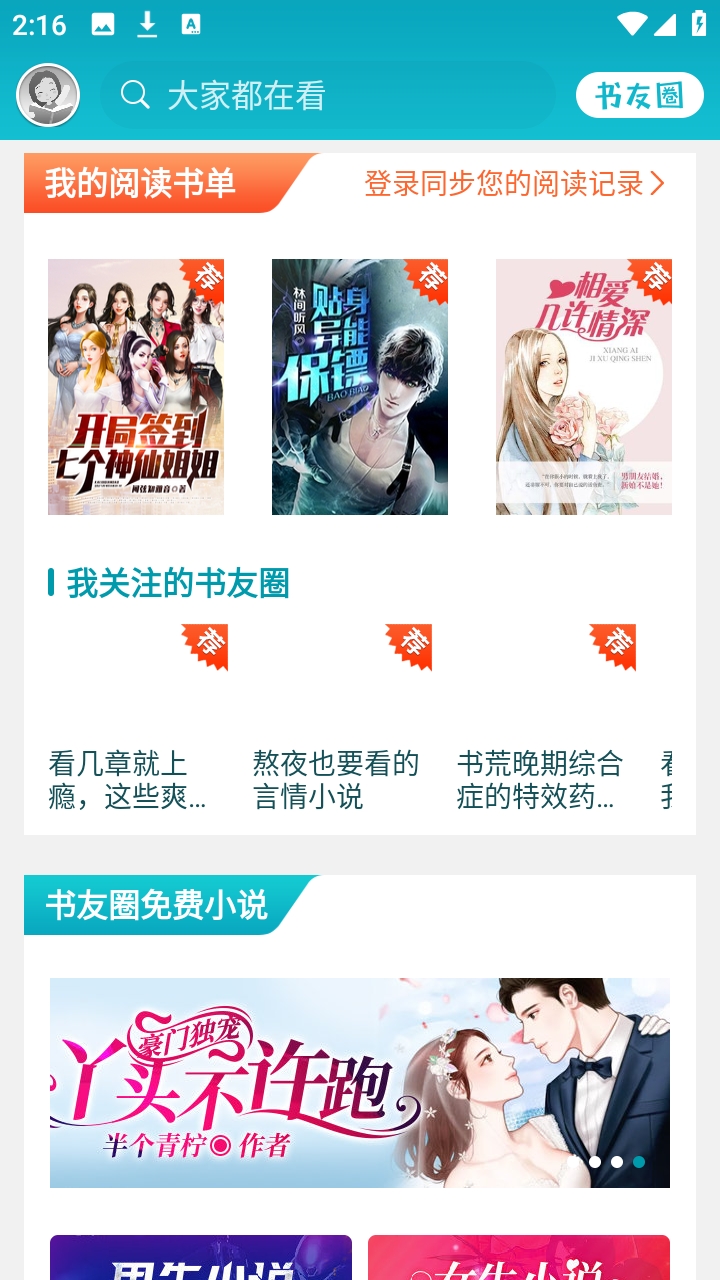Tap the 大家都在看 search box
Image resolution: width=720 pixels, height=1280 pixels.
click(328, 96)
